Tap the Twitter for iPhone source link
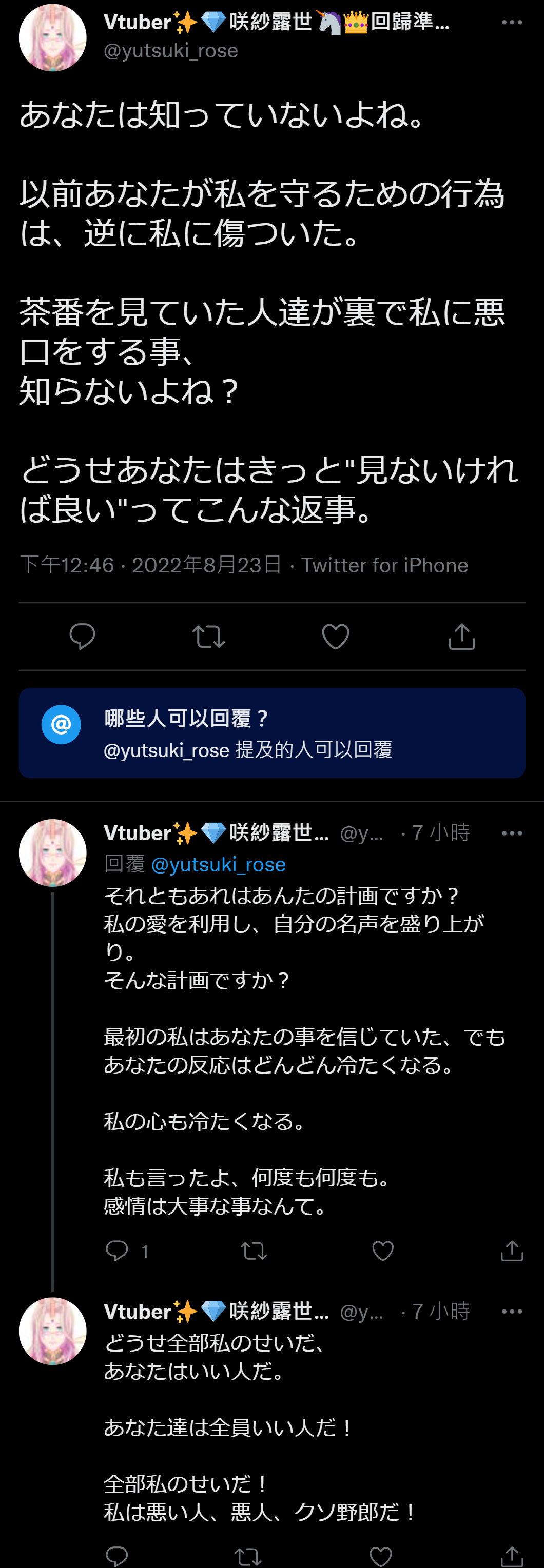The image size is (544, 1568). pos(384,565)
